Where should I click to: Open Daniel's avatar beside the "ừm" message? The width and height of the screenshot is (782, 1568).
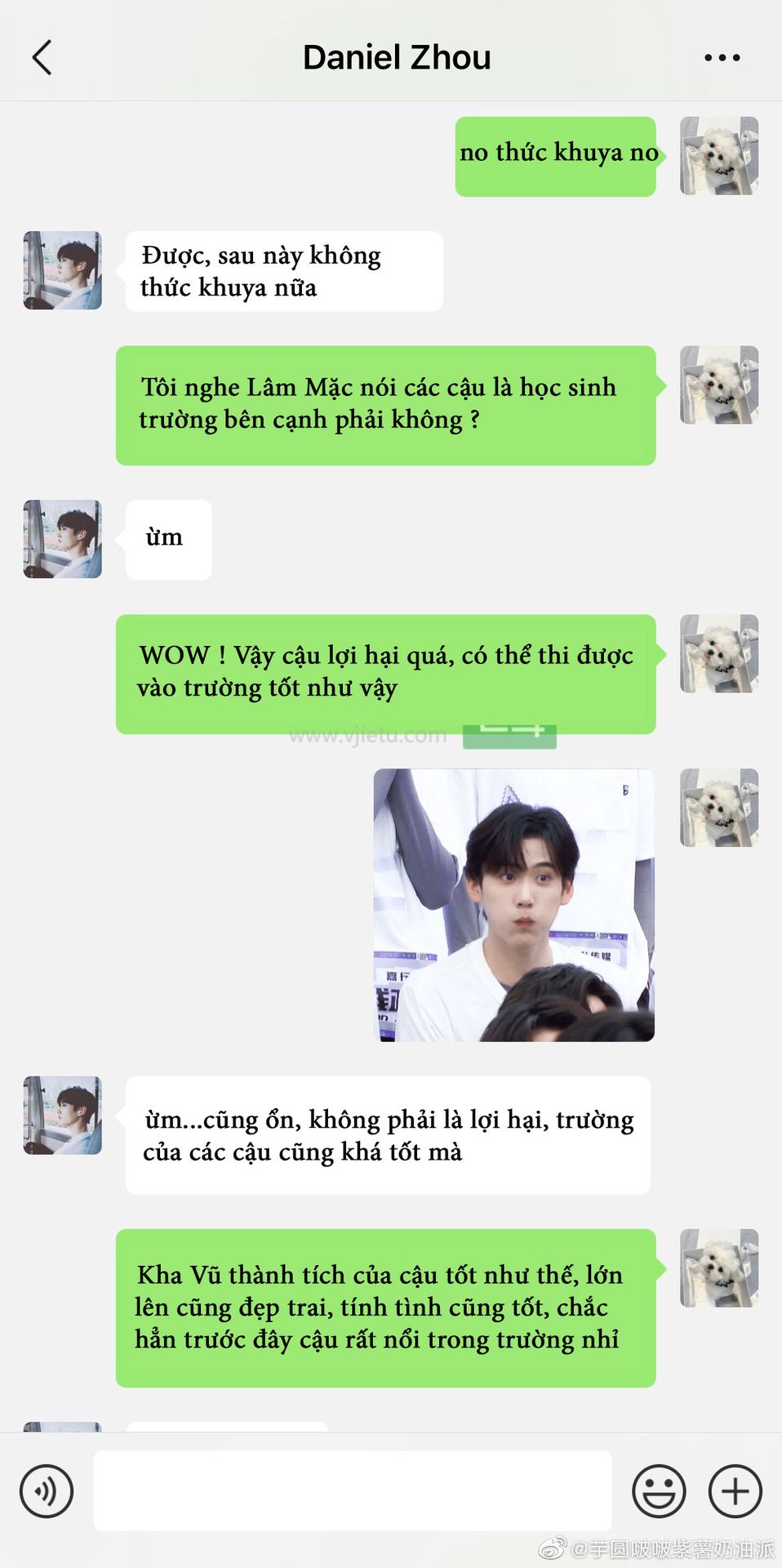coord(63,539)
